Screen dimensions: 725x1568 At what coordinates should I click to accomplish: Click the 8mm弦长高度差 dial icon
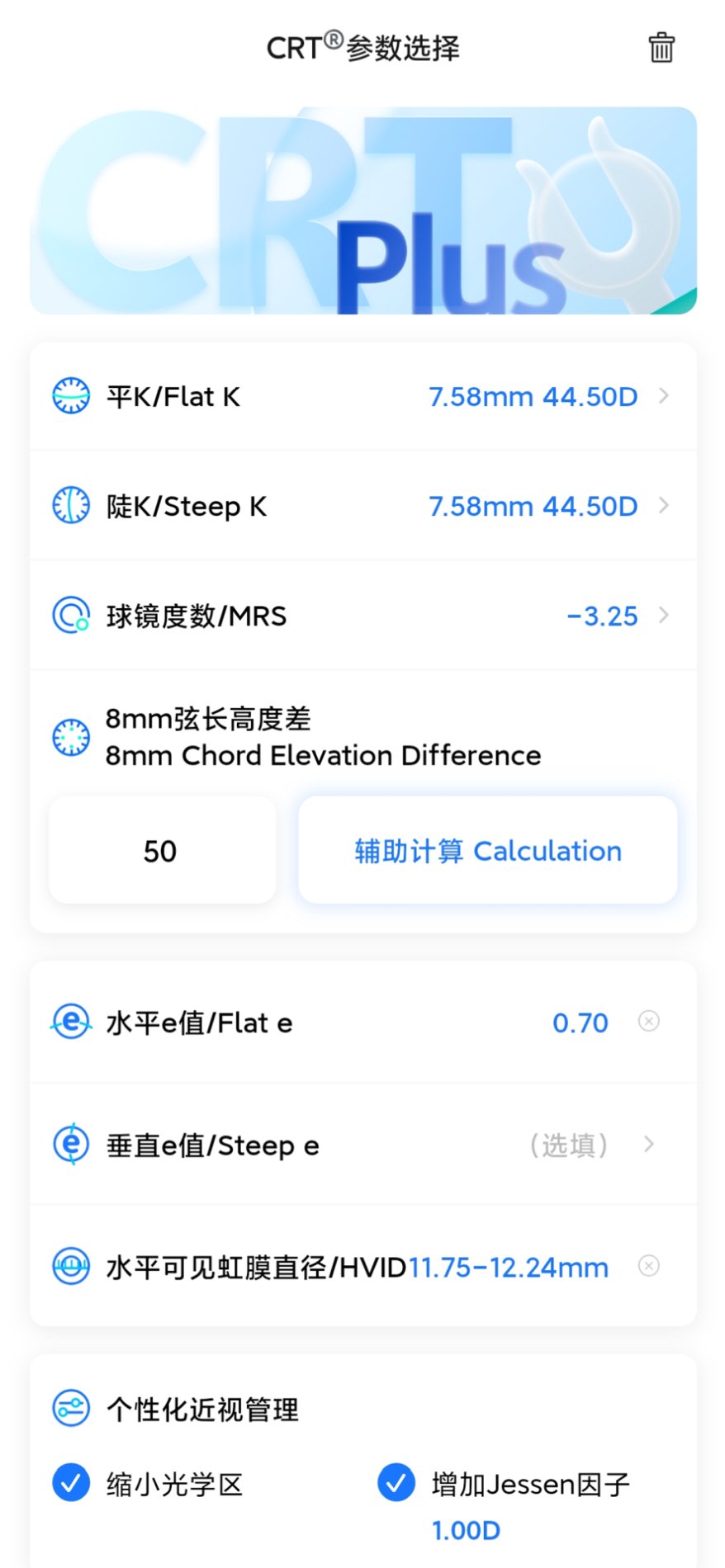[x=71, y=737]
